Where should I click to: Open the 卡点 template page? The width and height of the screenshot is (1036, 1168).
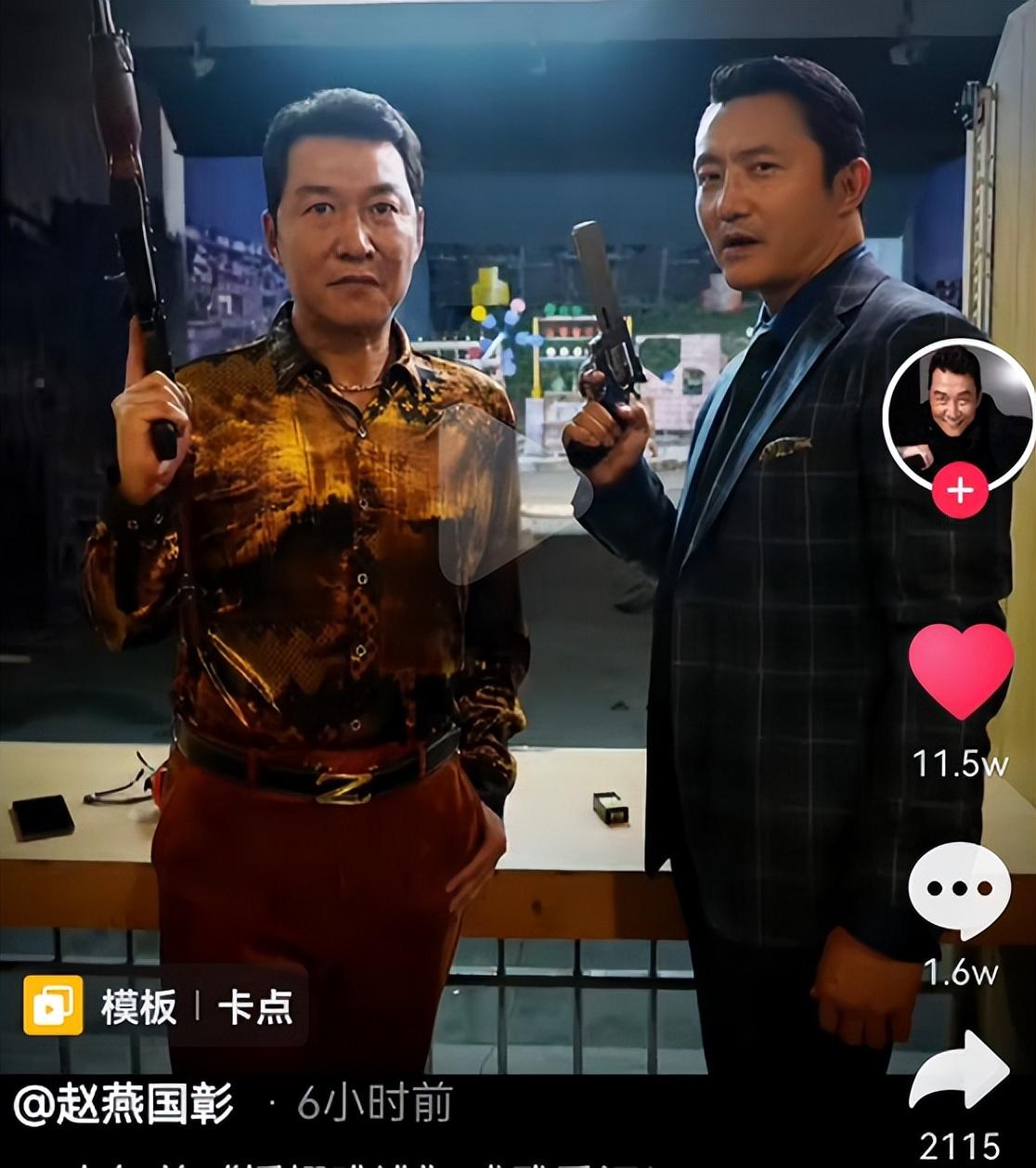pyautogui.click(x=255, y=1006)
